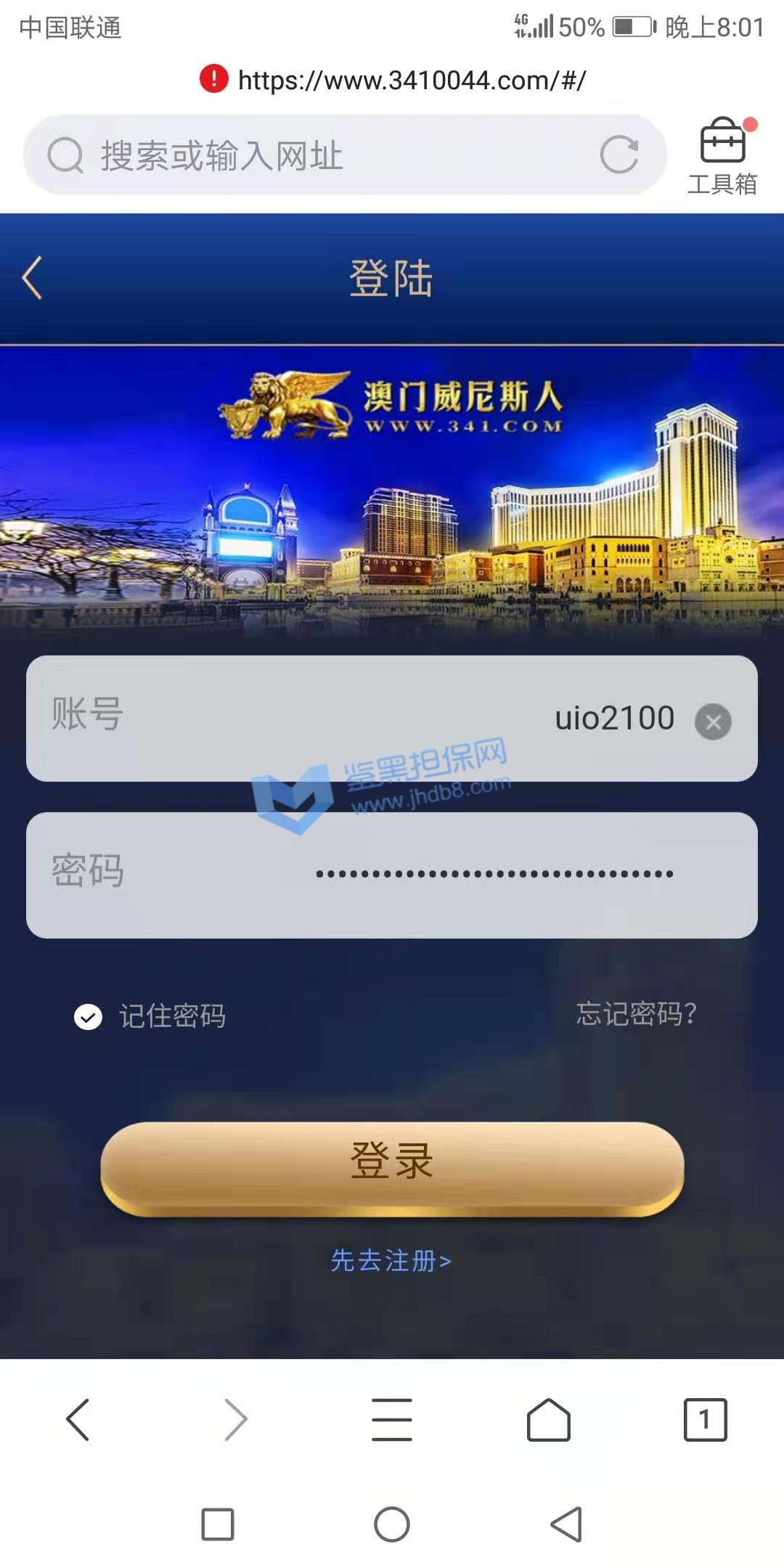Clear the account name uio2100
784x1568 pixels.
713,722
